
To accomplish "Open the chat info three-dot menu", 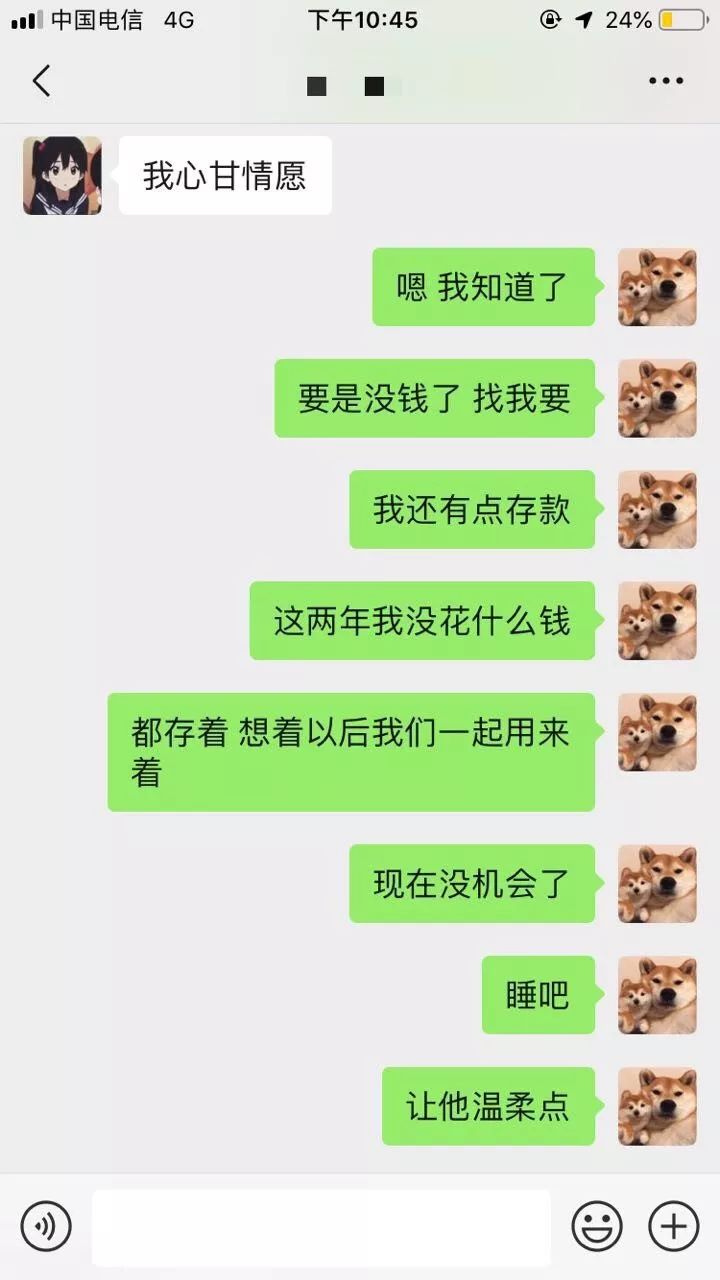I will point(665,81).
